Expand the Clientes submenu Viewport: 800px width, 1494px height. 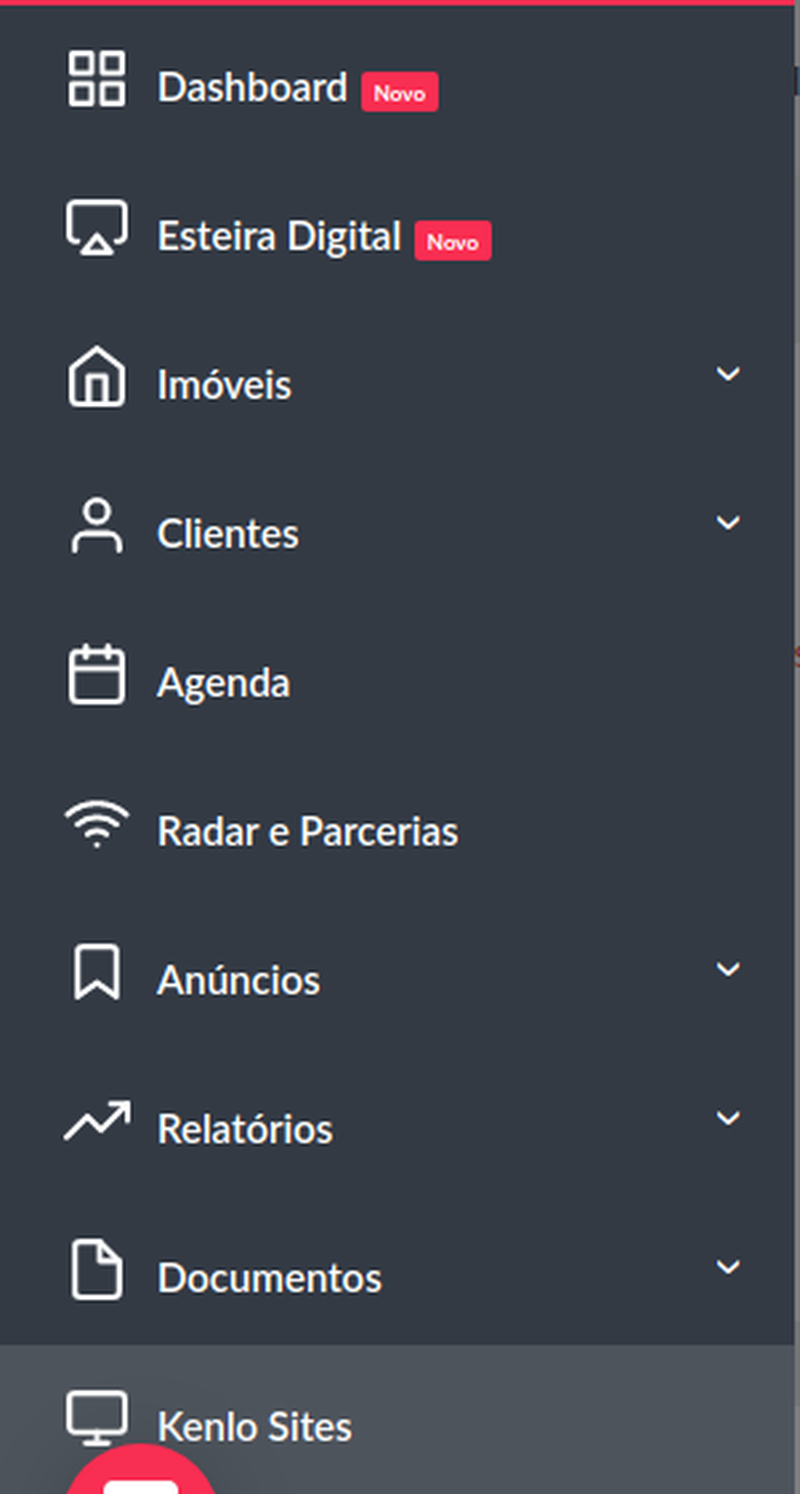(397, 534)
